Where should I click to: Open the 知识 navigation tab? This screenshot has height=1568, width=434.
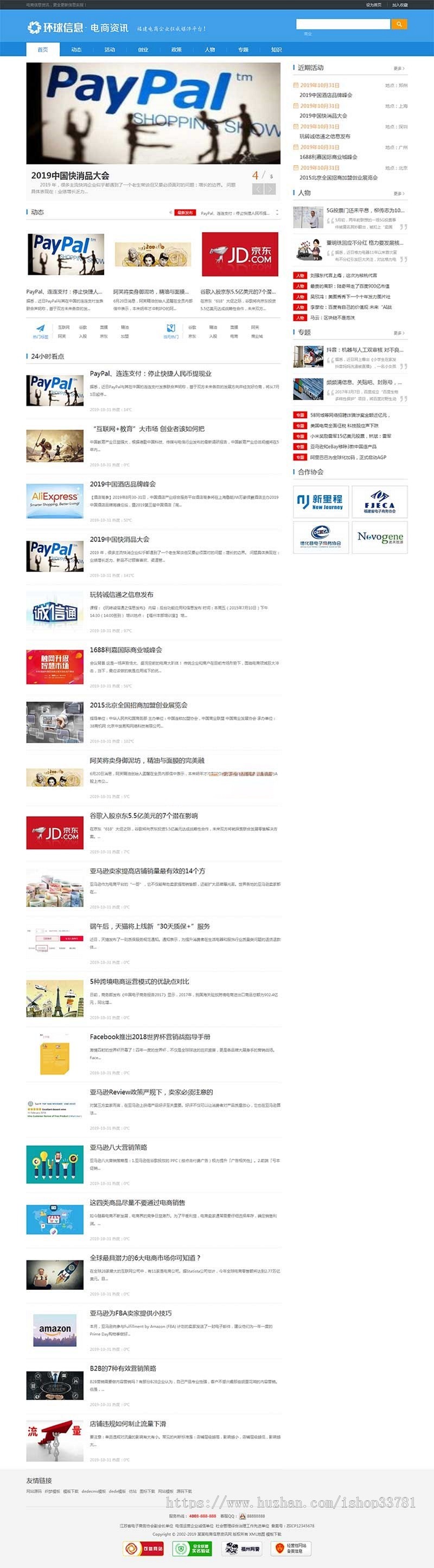tap(276, 50)
